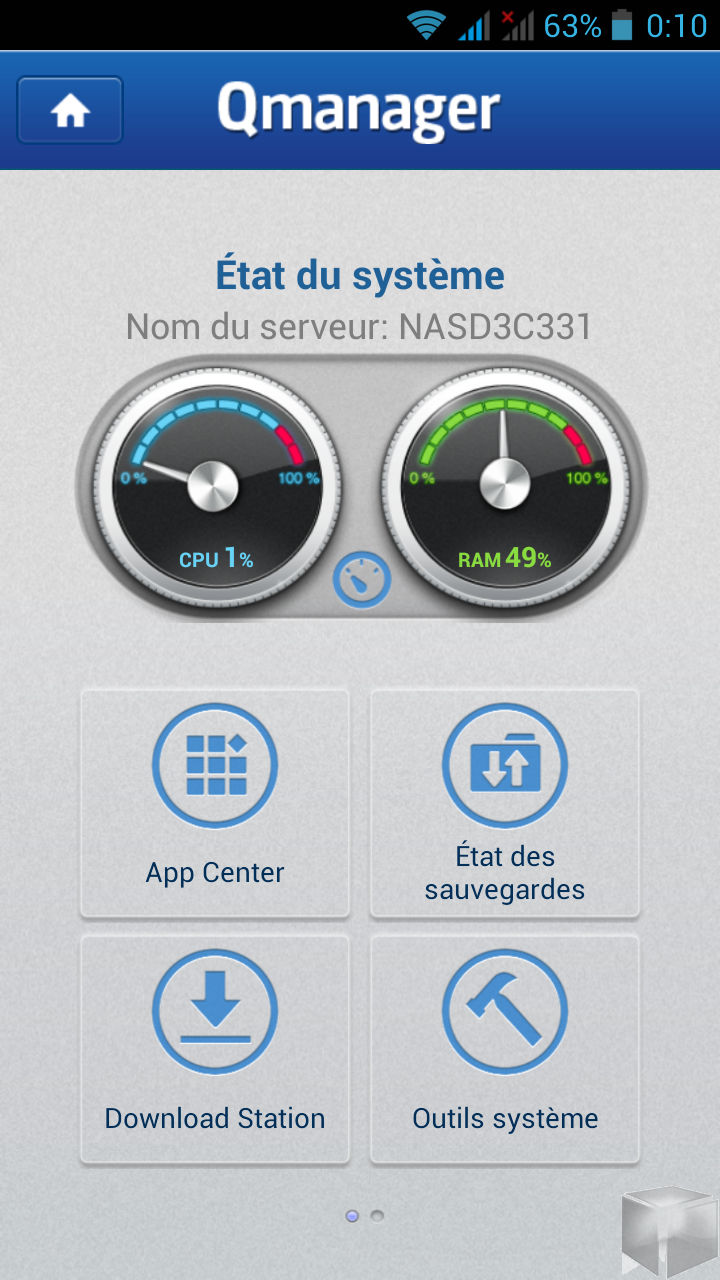Tap the État du système heading

pos(360,274)
